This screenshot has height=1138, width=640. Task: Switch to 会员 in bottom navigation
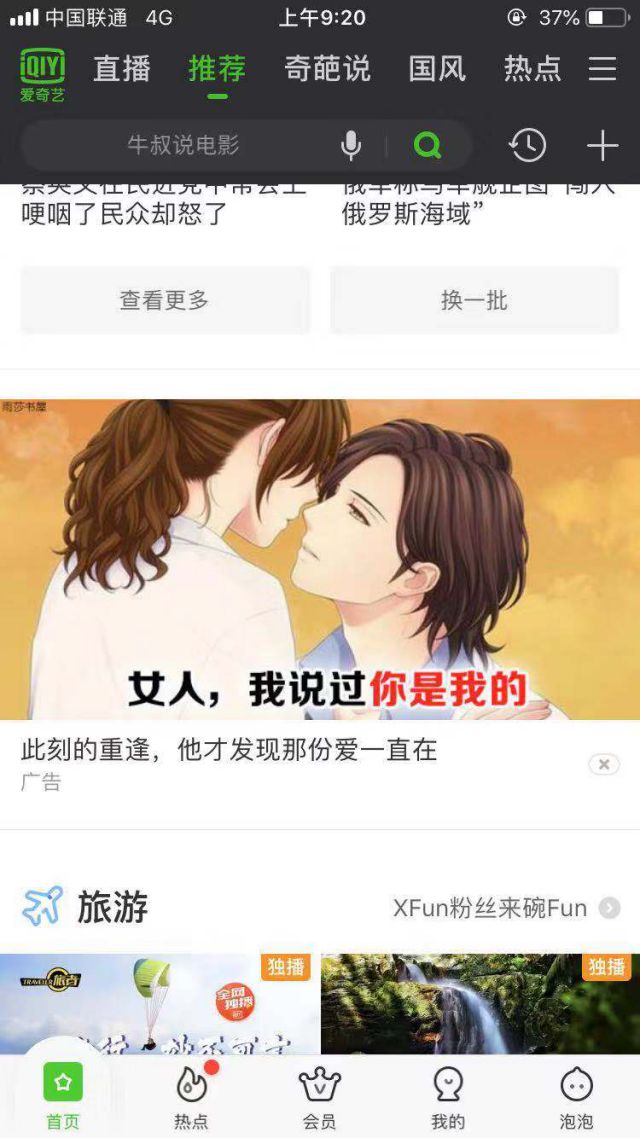(x=320, y=1095)
